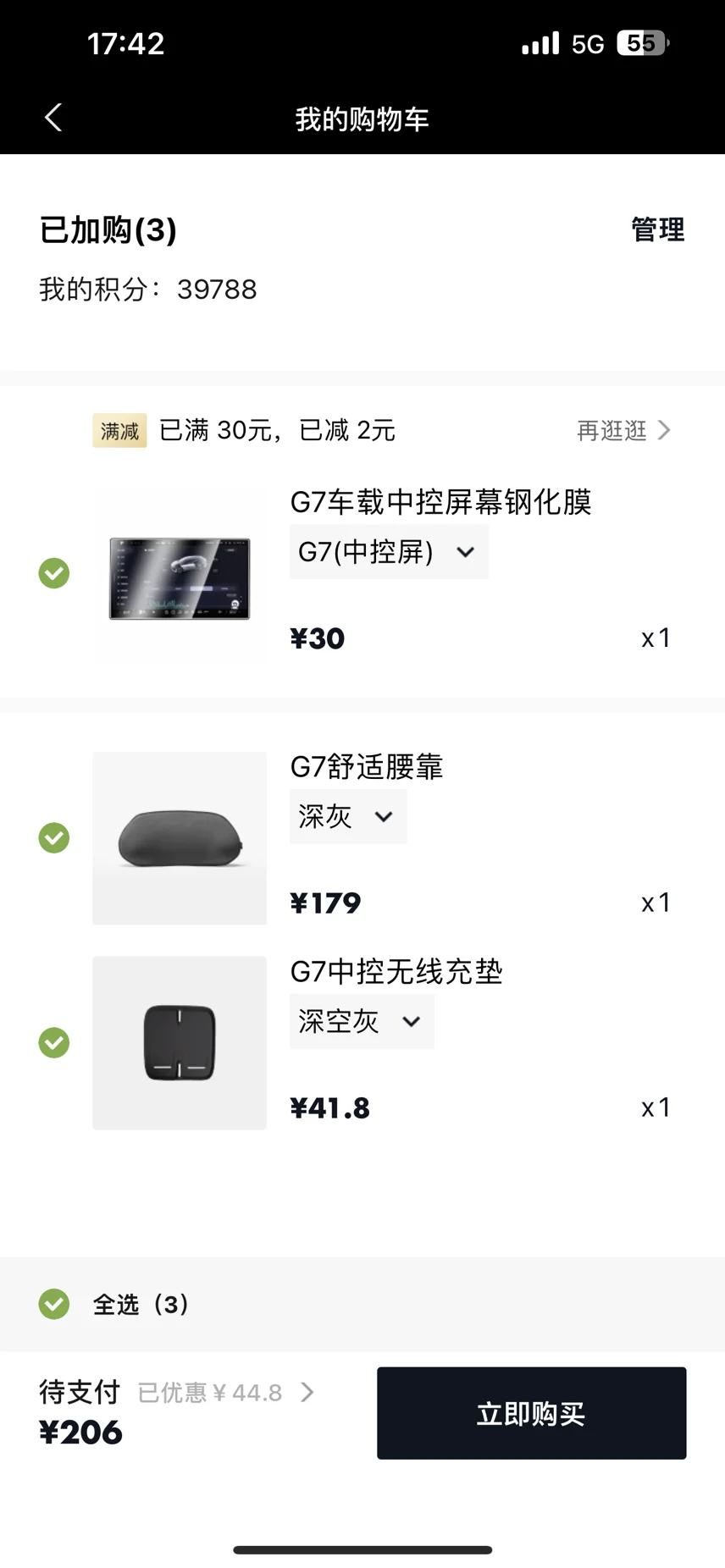Uncheck the G7车载中控屏幕钢化膜 item
The height and width of the screenshot is (1568, 725).
pyautogui.click(x=54, y=573)
